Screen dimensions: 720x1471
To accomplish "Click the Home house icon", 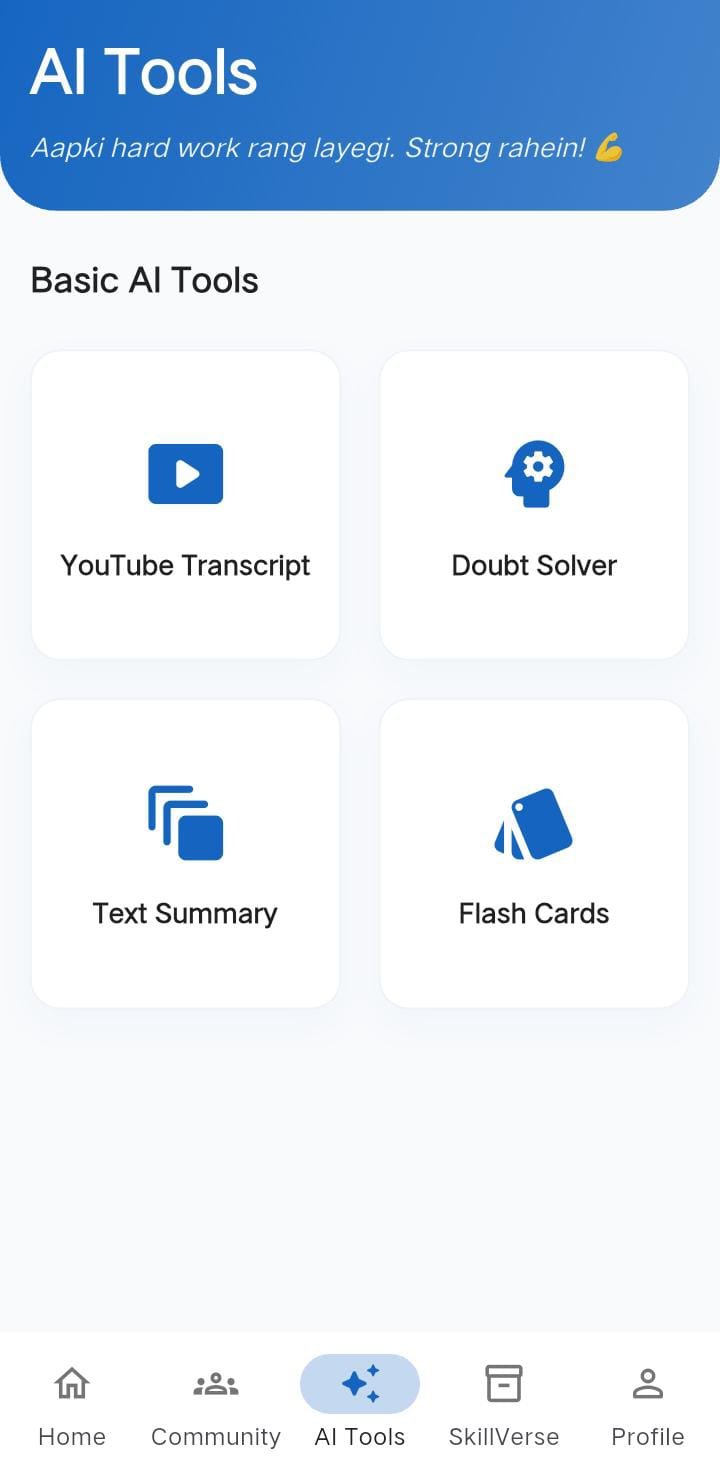I will pyautogui.click(x=71, y=1383).
